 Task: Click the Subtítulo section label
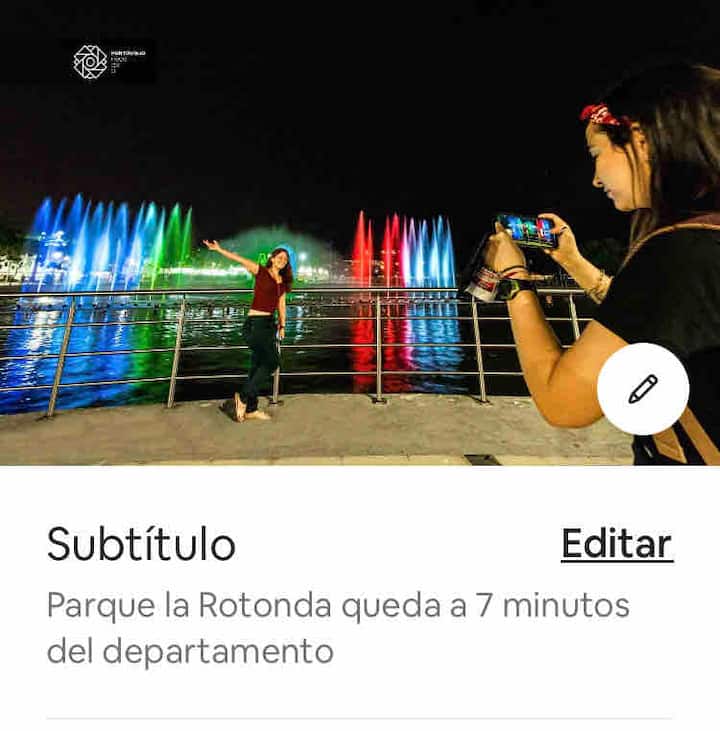pyautogui.click(x=140, y=543)
